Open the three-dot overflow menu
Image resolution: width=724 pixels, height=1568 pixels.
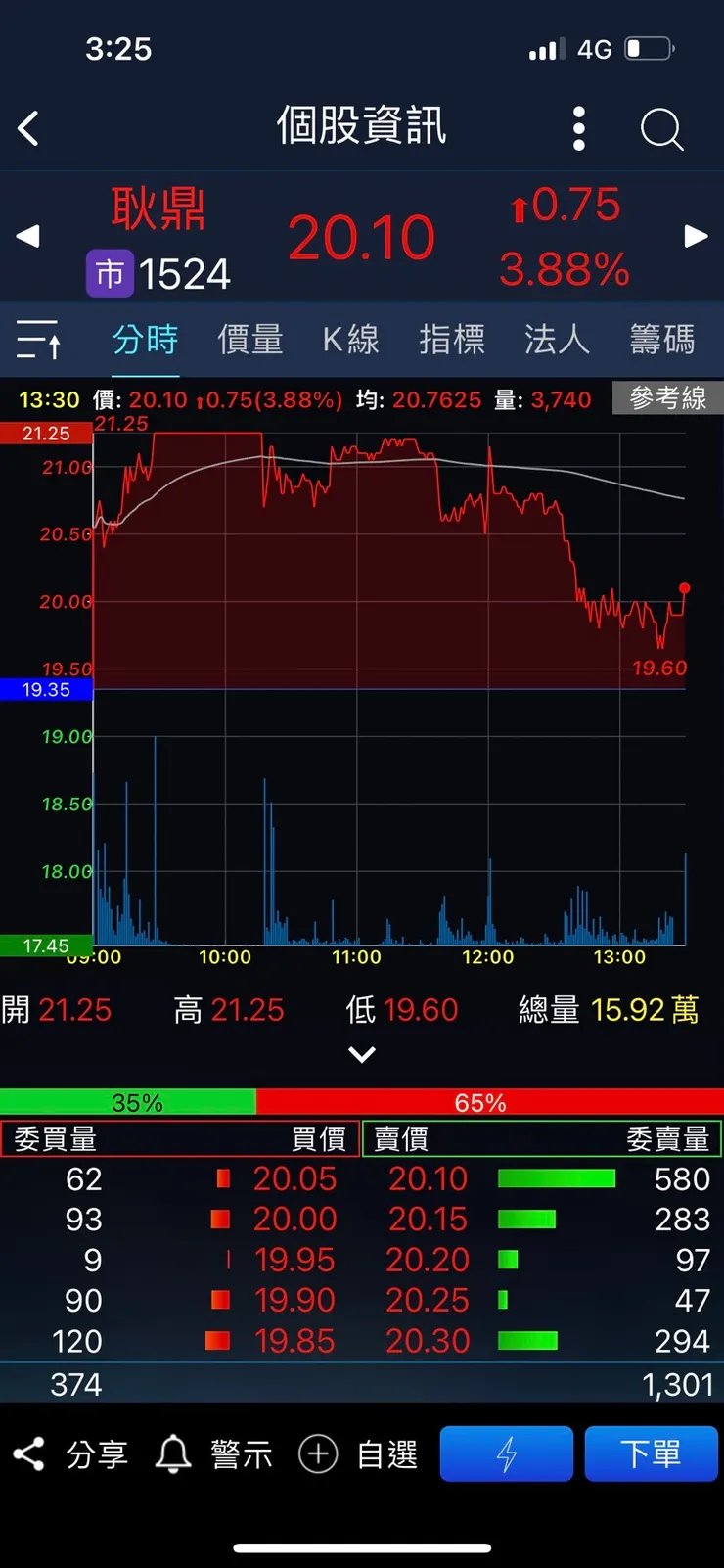tap(578, 128)
